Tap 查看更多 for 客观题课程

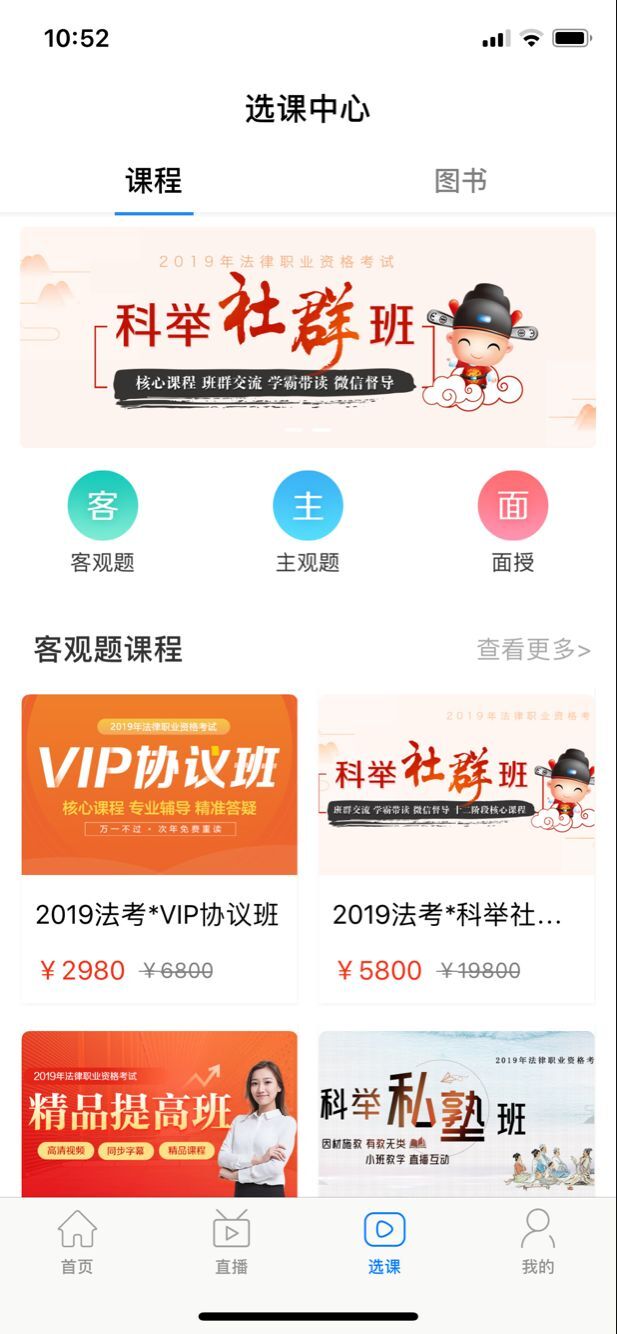[x=533, y=650]
